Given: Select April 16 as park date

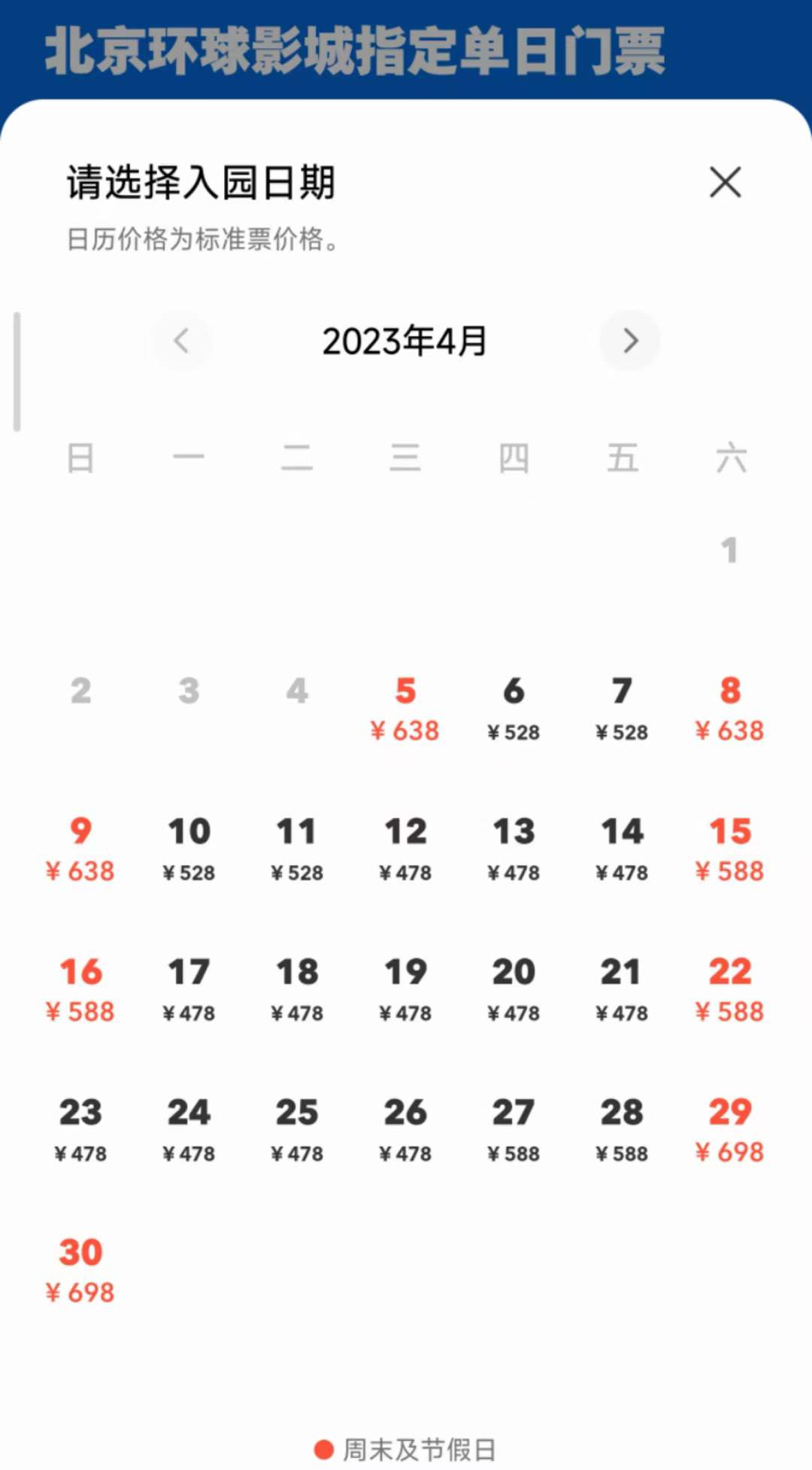Looking at the screenshot, I should click(80, 991).
